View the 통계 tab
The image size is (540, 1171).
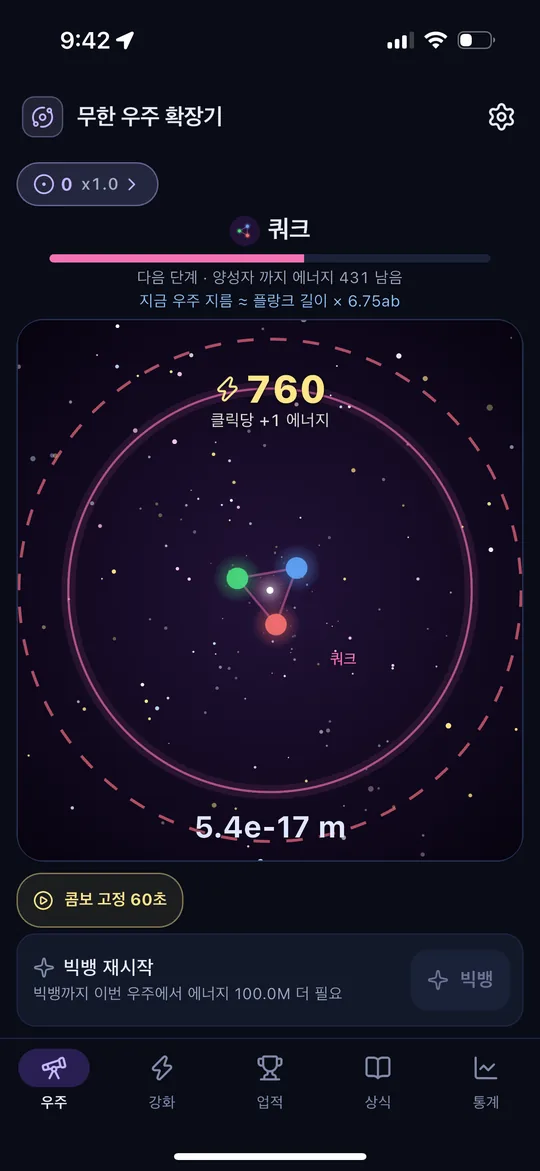point(485,1080)
